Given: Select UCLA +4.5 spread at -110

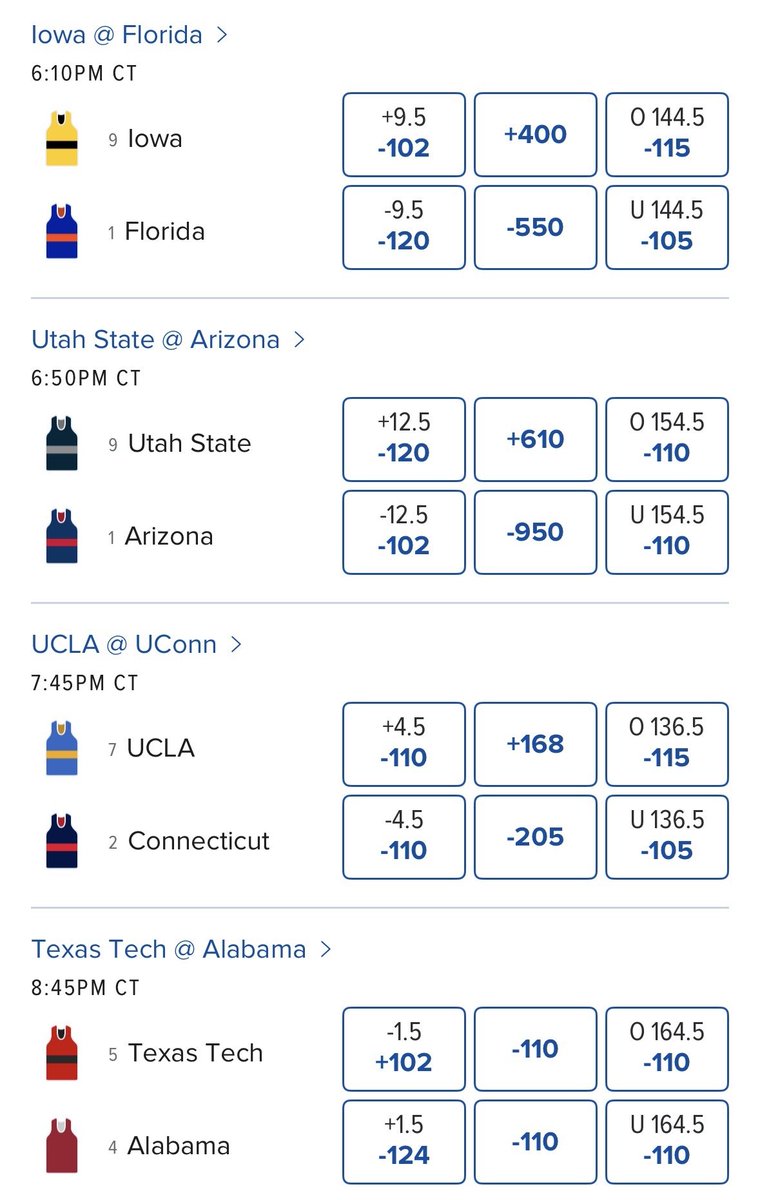Looking at the screenshot, I should [x=404, y=744].
